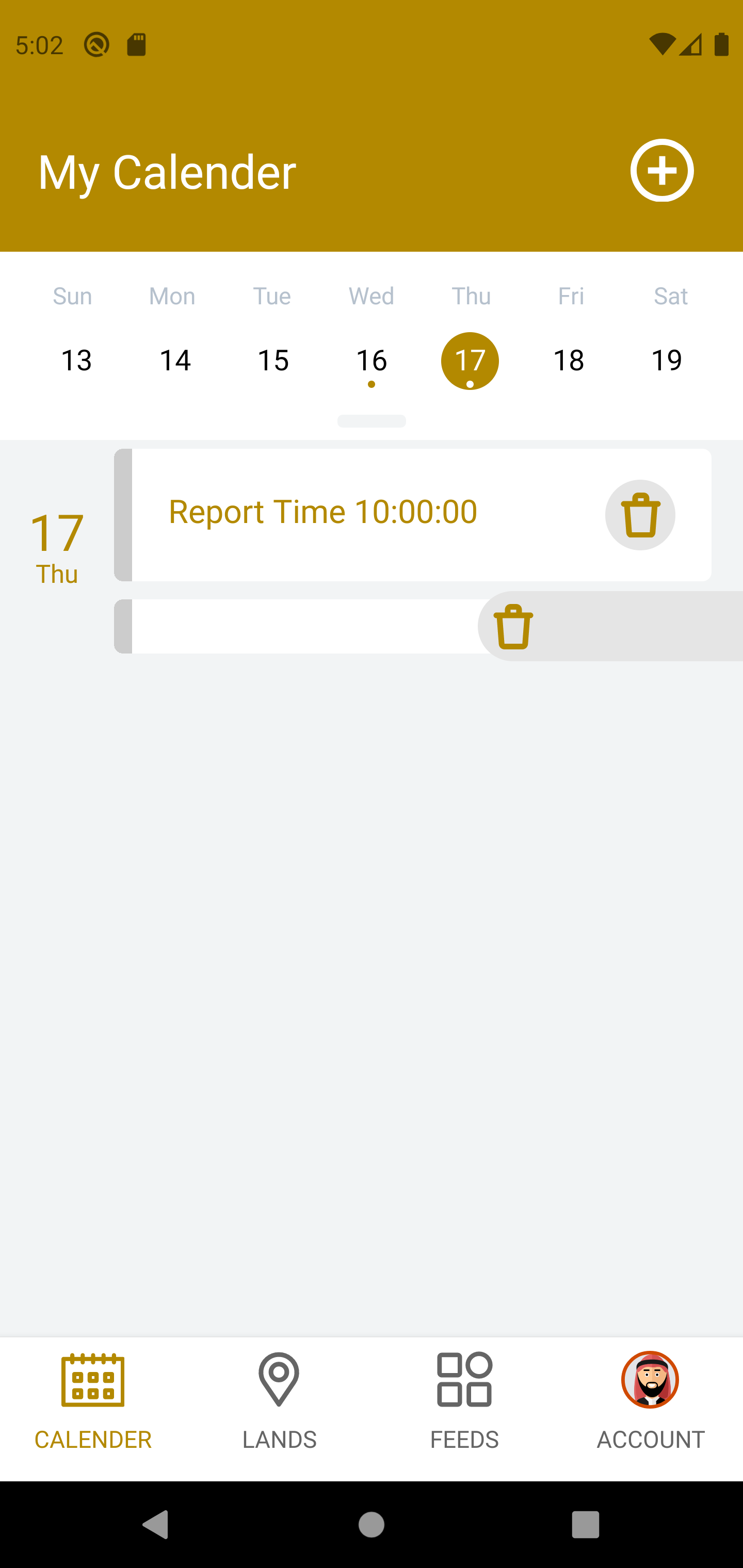The image size is (743, 1568).
Task: Select Wednesday 16 in the week strip
Action: coord(371,361)
